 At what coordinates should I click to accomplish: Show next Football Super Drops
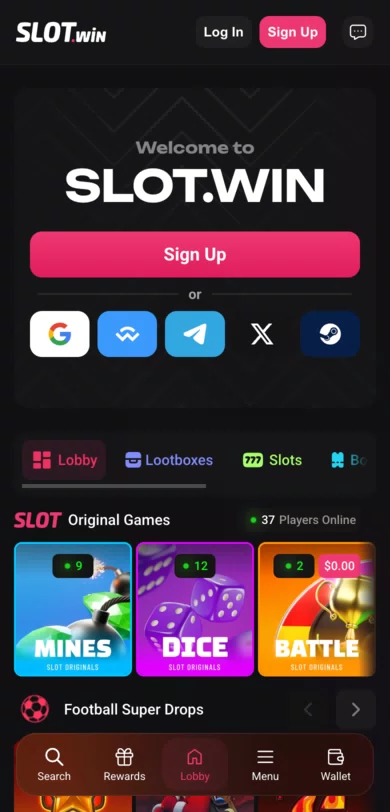tap(356, 709)
